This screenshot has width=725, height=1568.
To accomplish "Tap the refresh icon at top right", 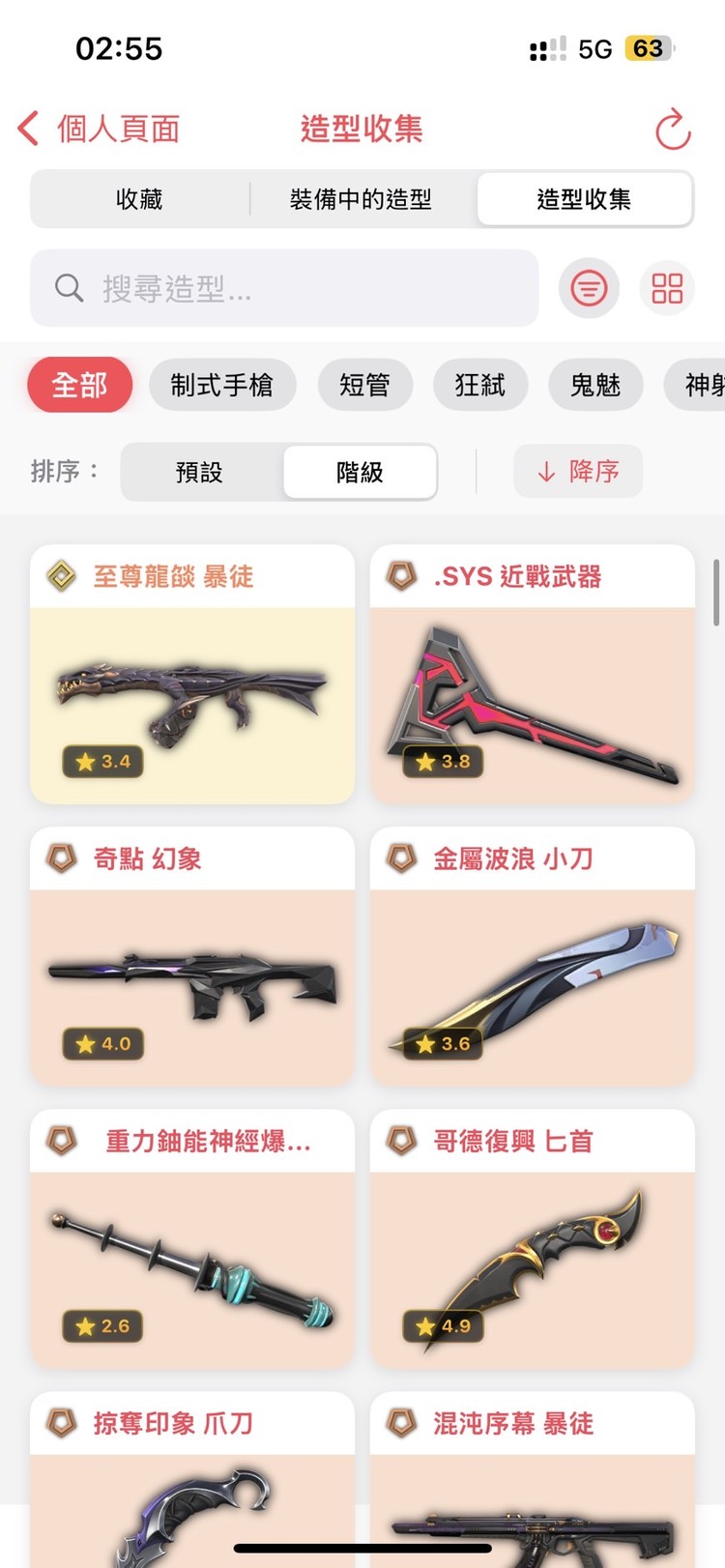I will (673, 131).
